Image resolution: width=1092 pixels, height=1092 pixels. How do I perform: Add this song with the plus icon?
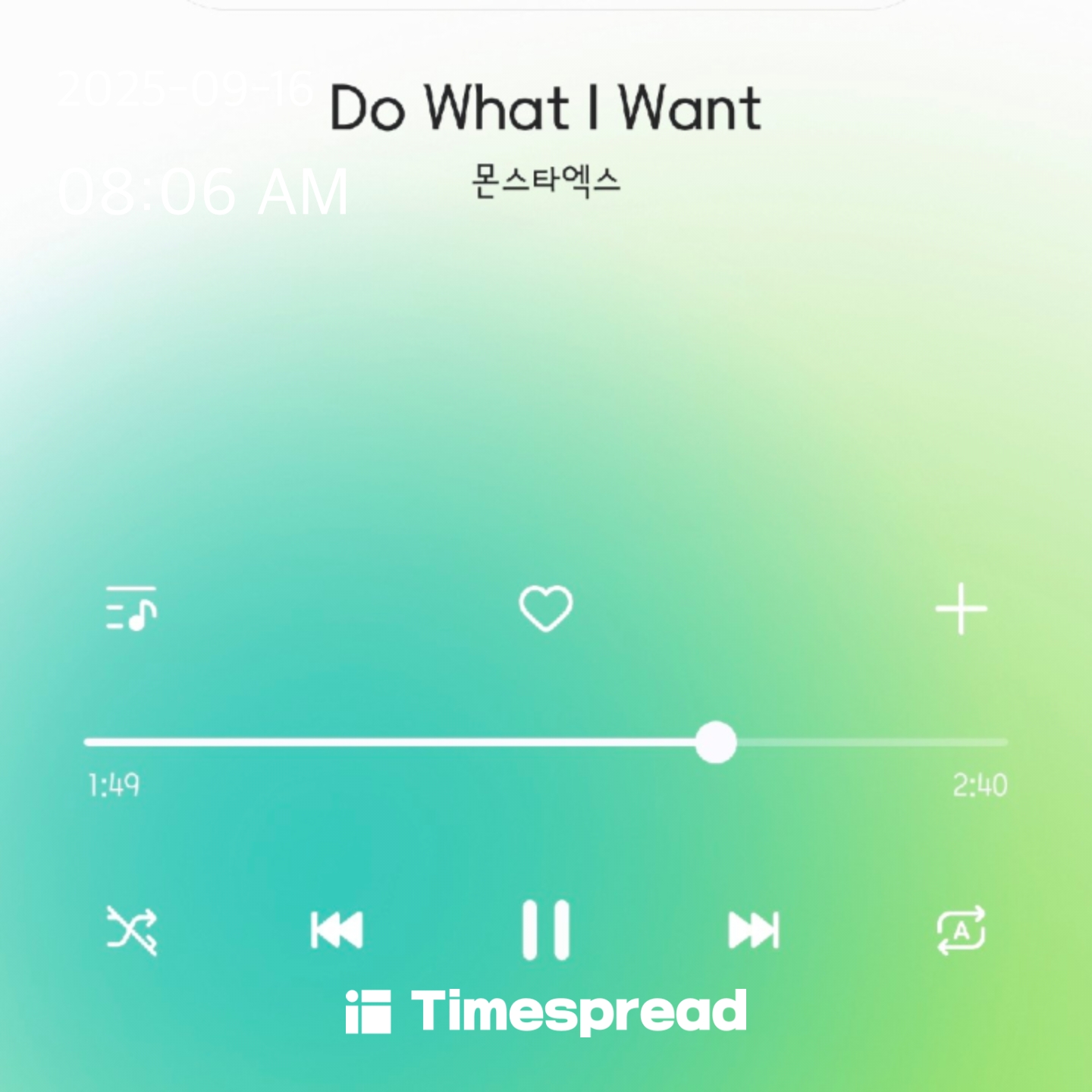click(961, 608)
